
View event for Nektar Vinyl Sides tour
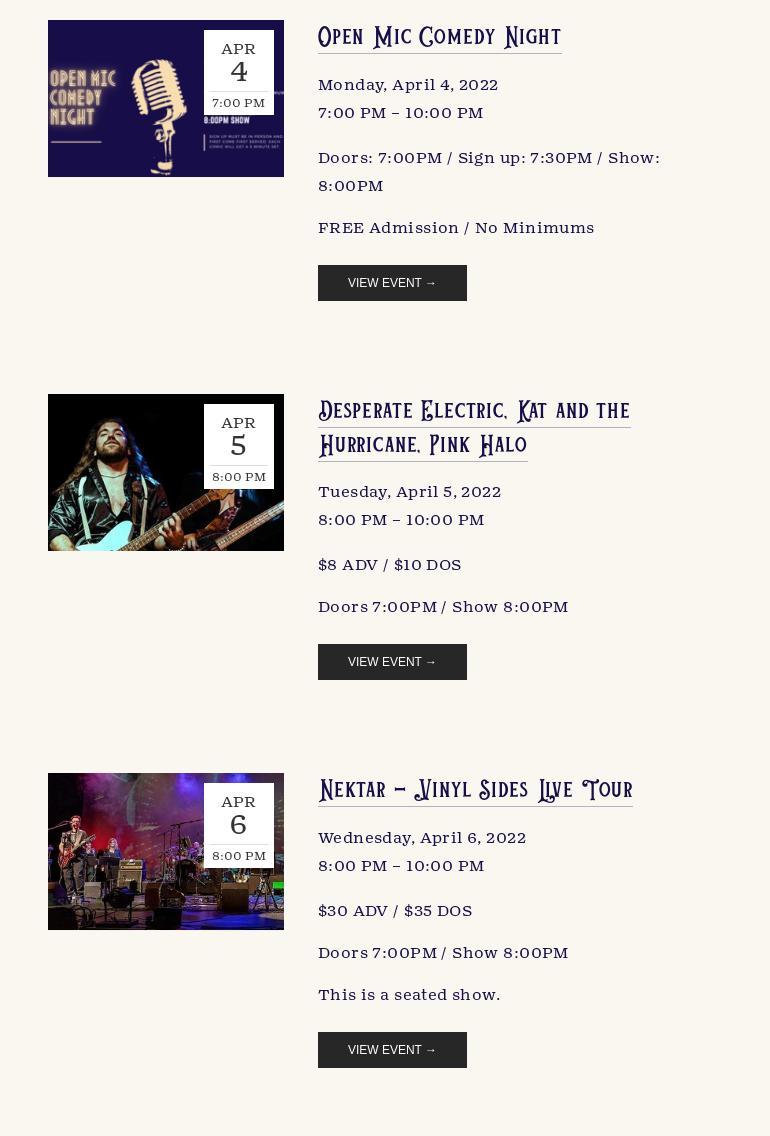coord(392,1050)
